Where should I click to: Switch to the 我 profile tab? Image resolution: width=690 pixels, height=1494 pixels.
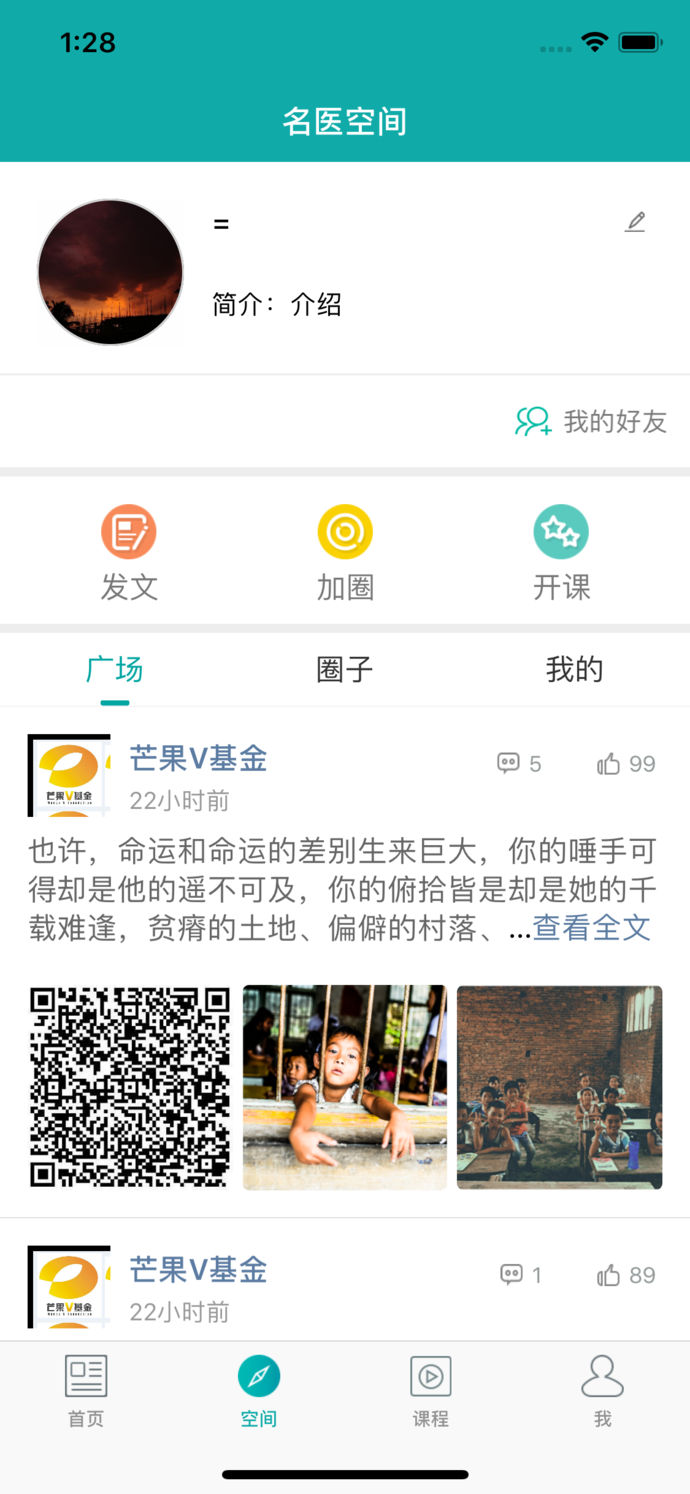point(602,1391)
